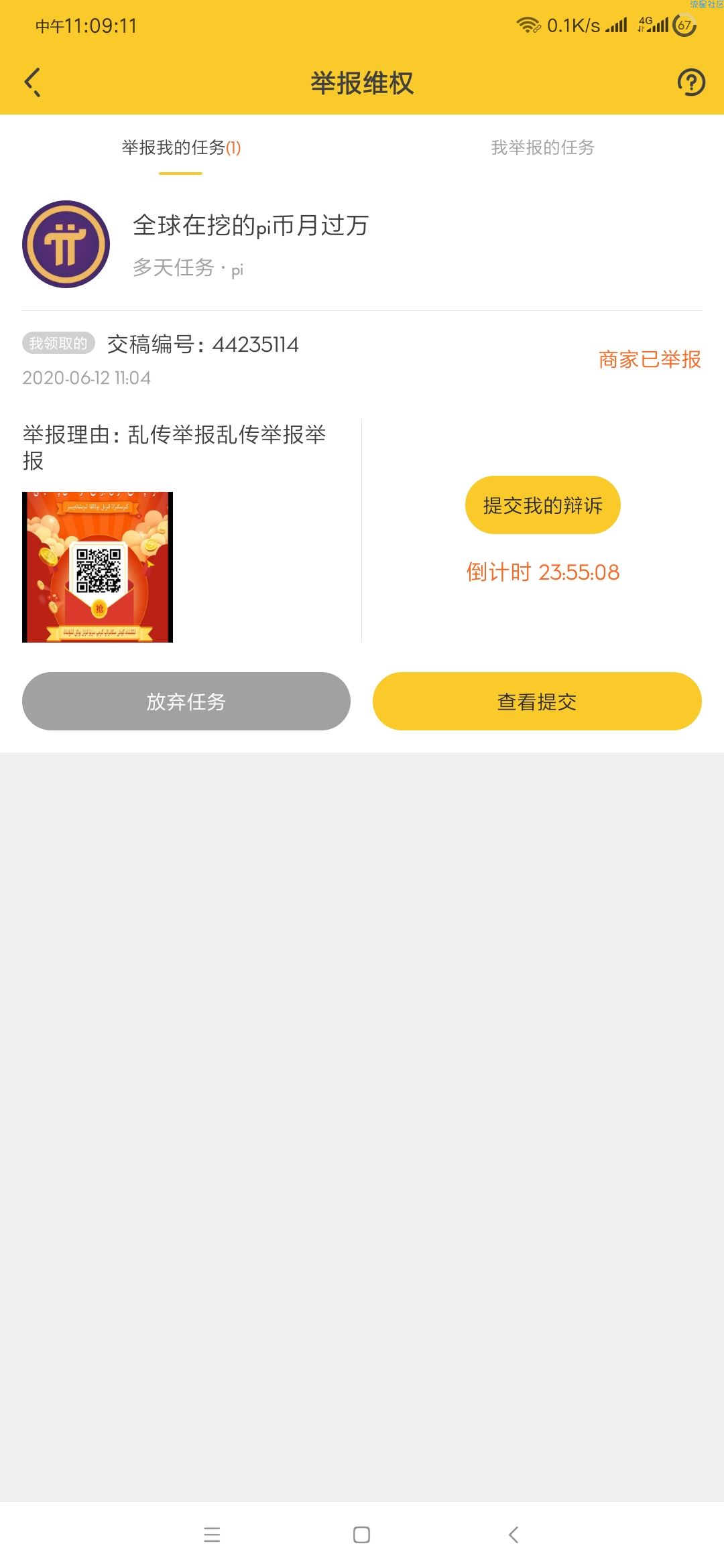
Task: Select the 举报我的任务 tab
Action: (x=181, y=147)
